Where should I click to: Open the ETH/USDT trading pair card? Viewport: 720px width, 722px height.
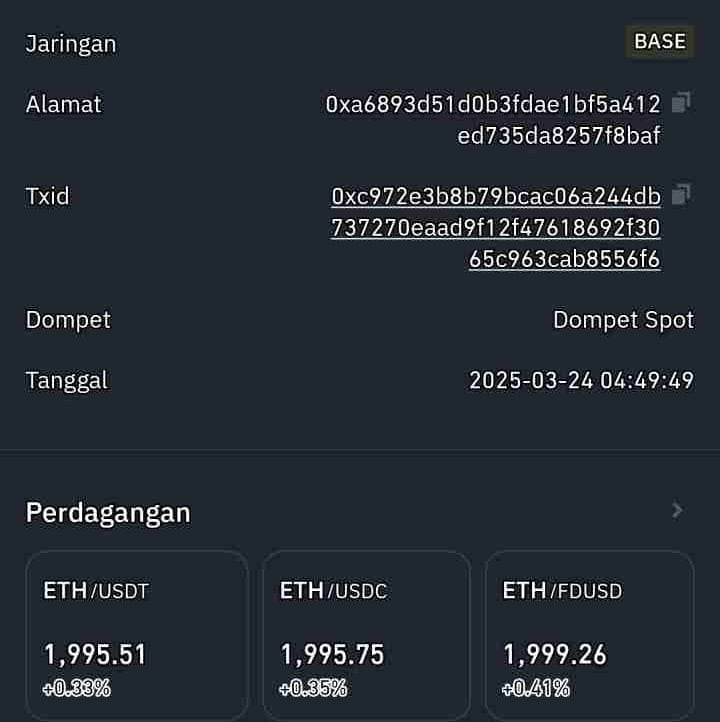[x=137, y=635]
